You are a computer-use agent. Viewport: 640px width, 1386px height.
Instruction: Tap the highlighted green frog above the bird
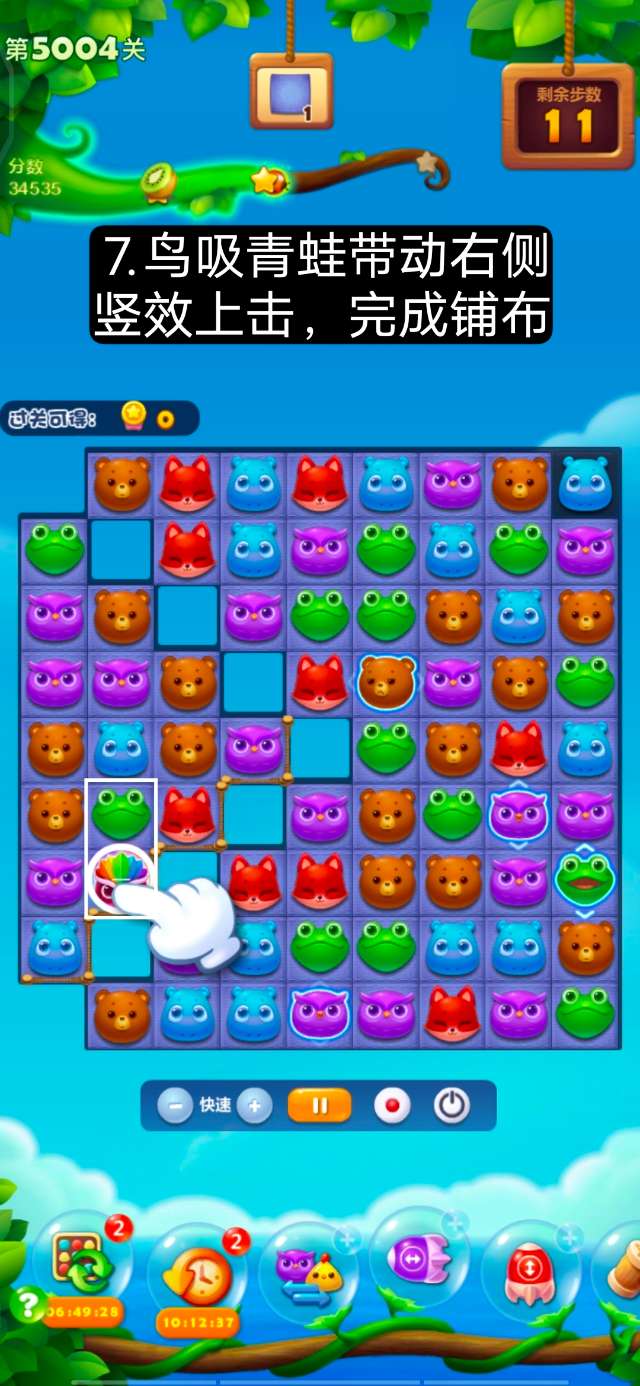coord(121,812)
